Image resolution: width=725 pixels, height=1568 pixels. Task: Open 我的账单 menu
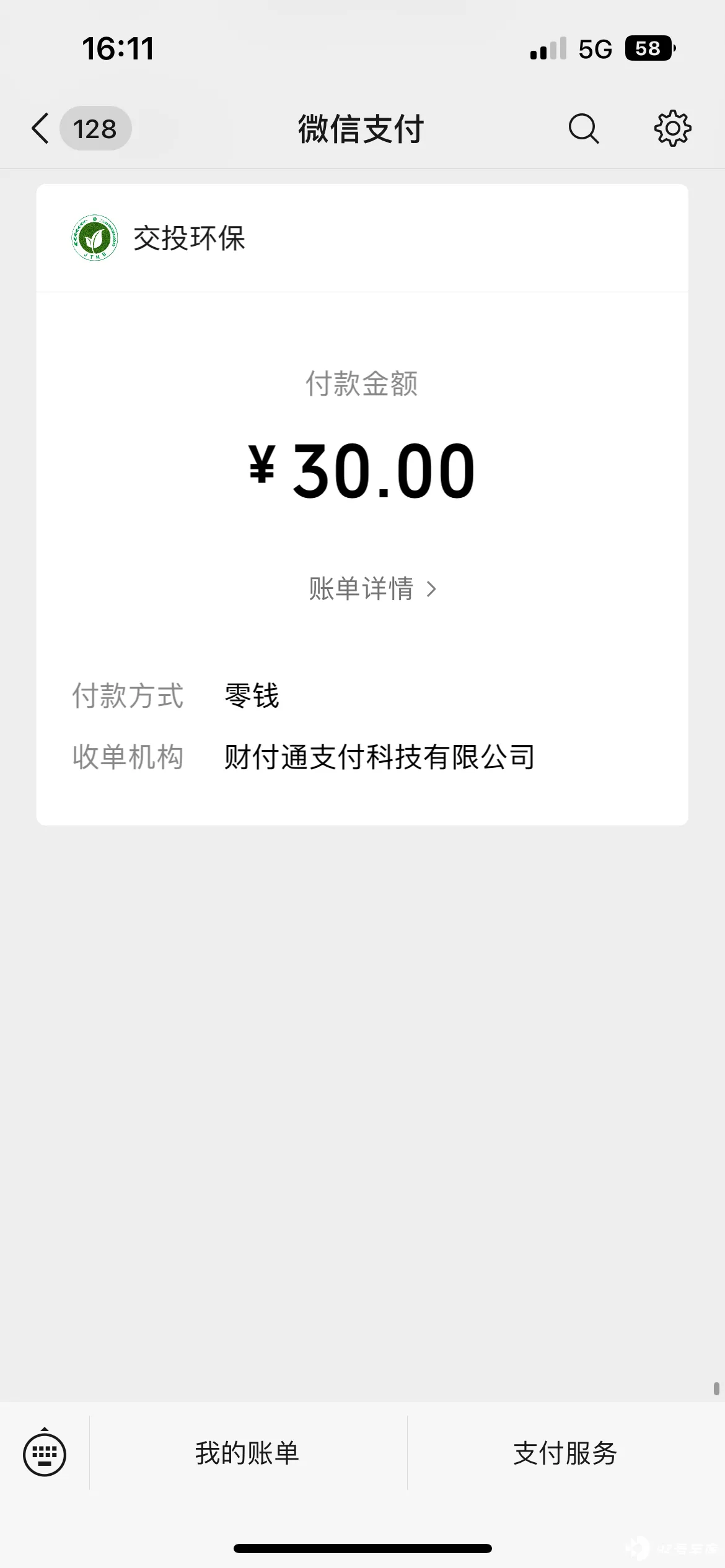pos(248,1453)
